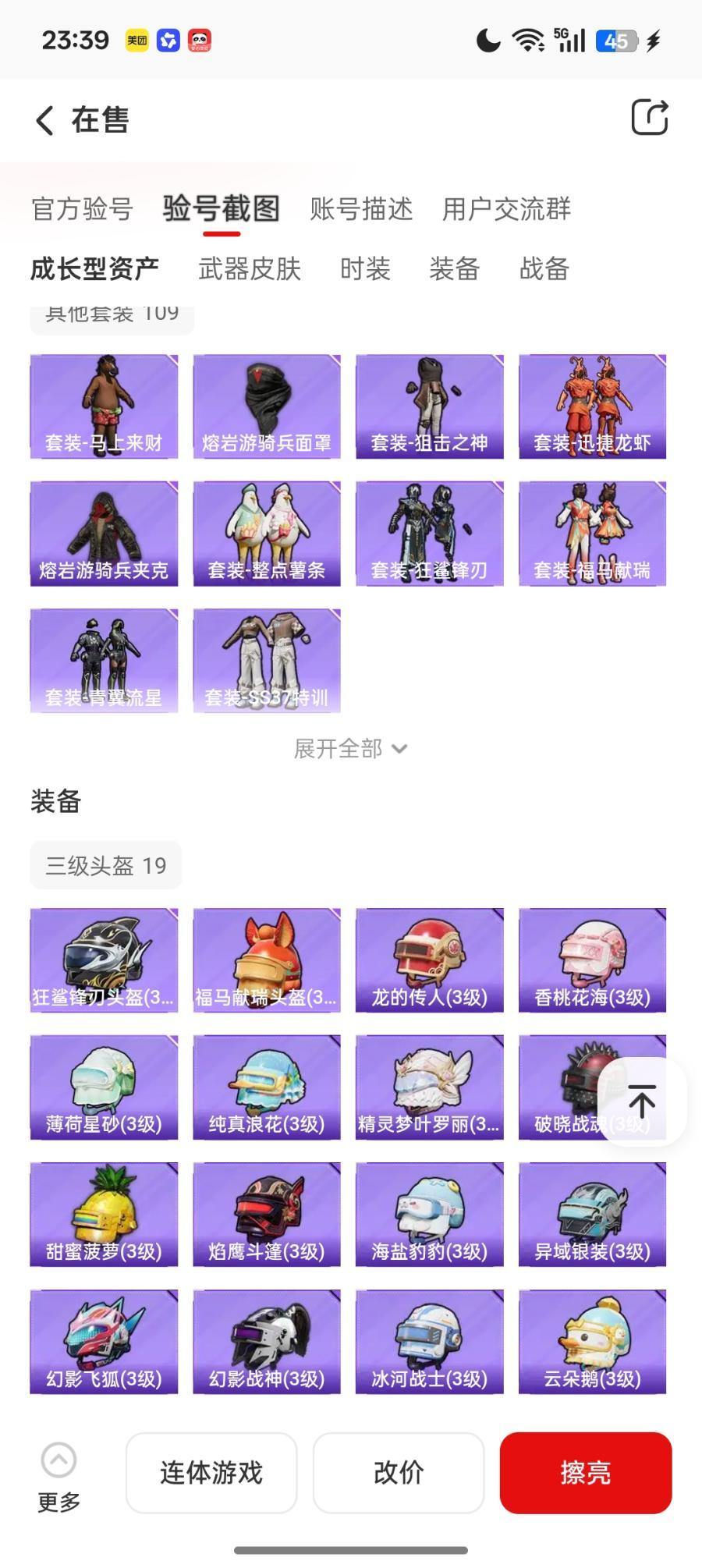View the 云朵鹅(3级) helmet tile
This screenshot has height=1568, width=702.
pyautogui.click(x=592, y=1342)
